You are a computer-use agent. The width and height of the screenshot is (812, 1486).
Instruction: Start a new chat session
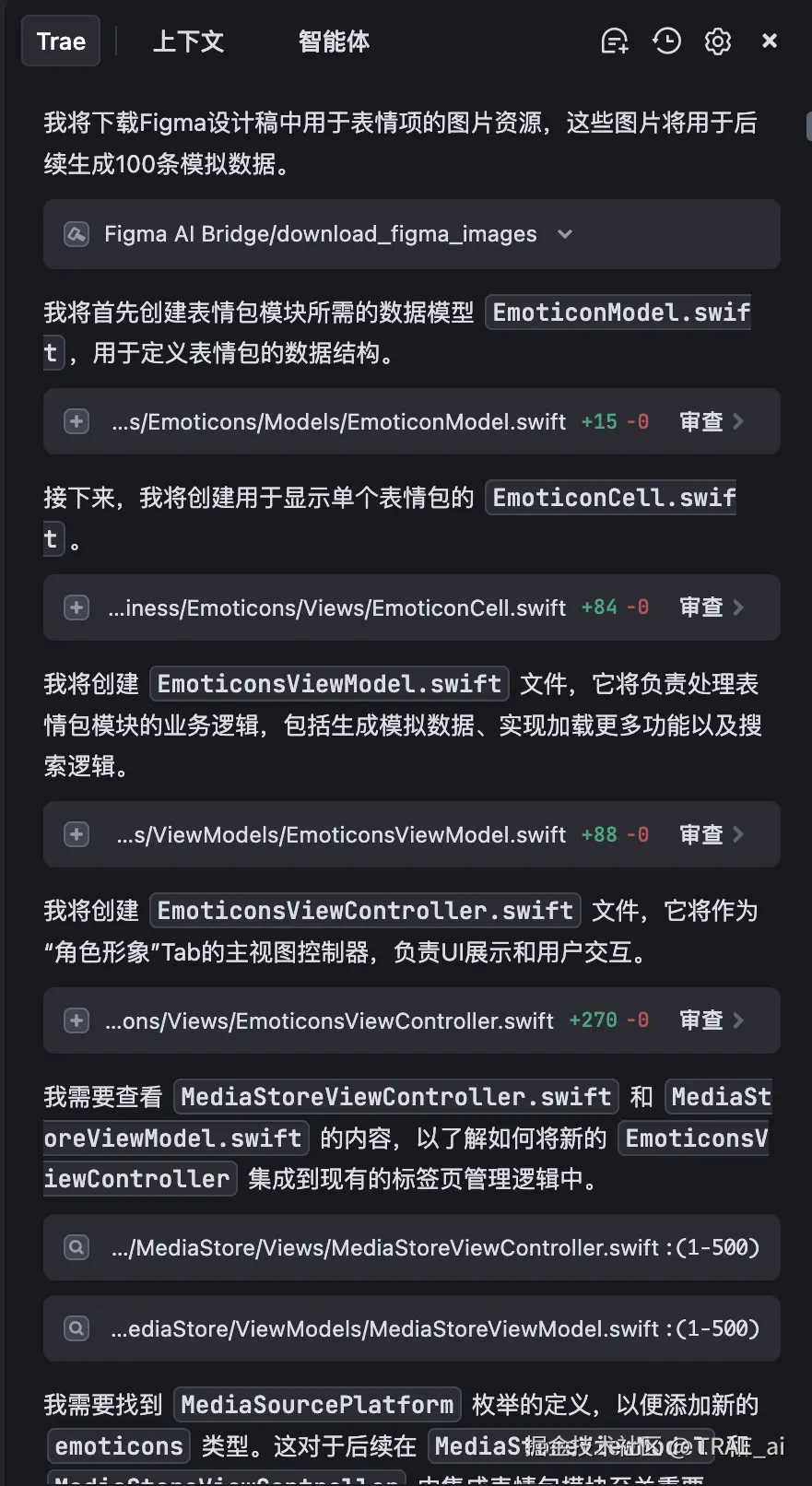pyautogui.click(x=614, y=41)
